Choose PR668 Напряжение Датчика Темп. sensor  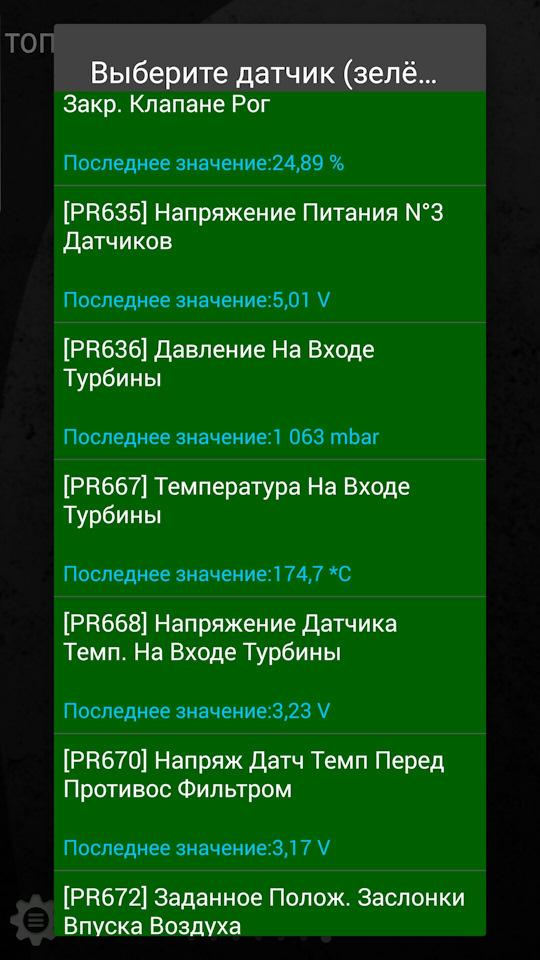point(270,666)
